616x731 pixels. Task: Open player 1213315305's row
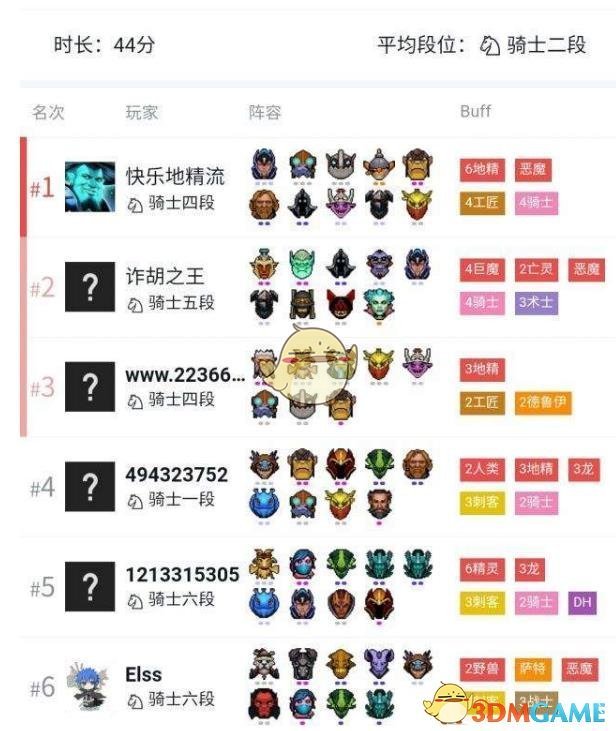(x=182, y=574)
